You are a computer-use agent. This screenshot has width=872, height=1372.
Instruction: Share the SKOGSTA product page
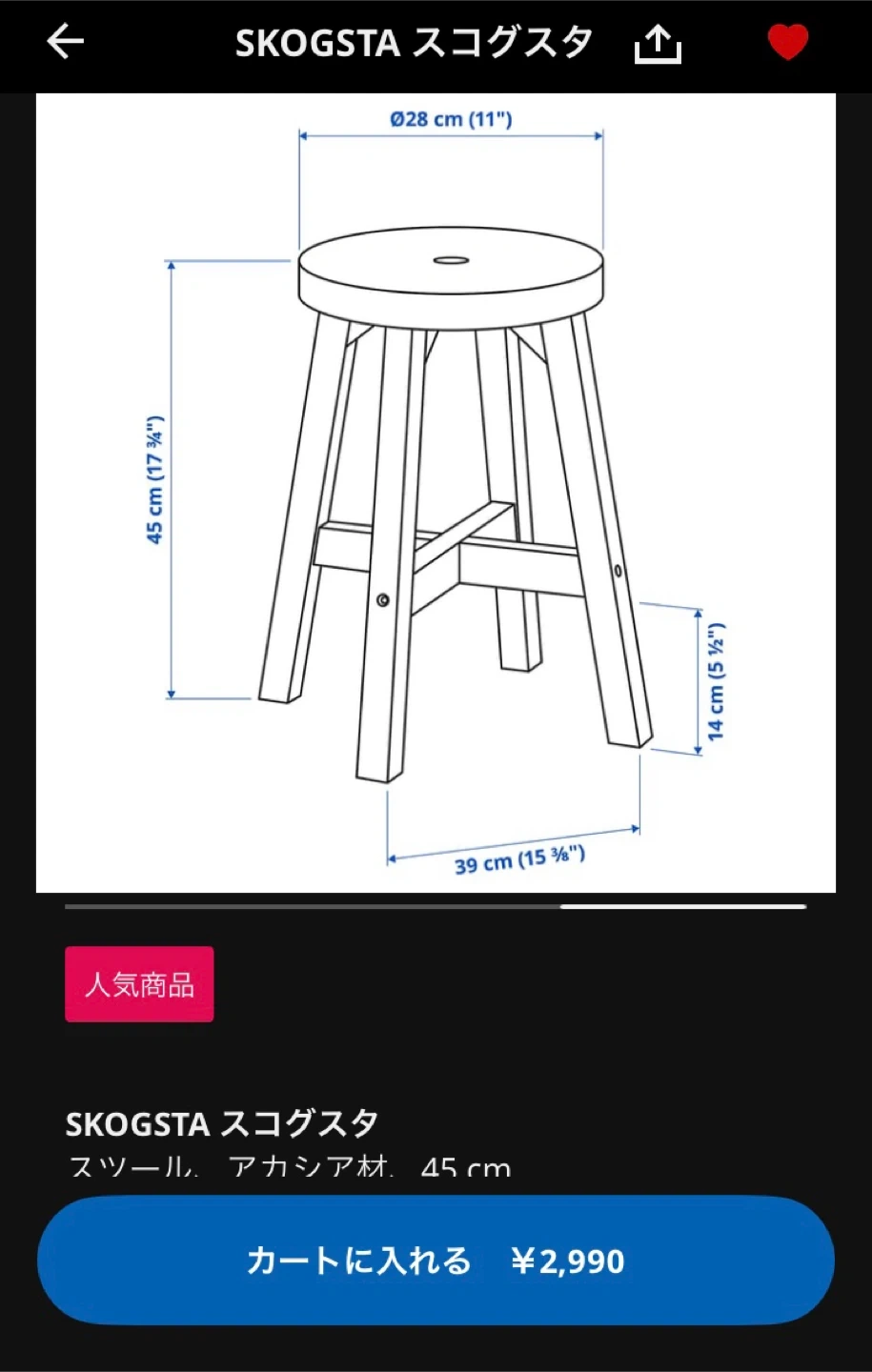(x=658, y=44)
